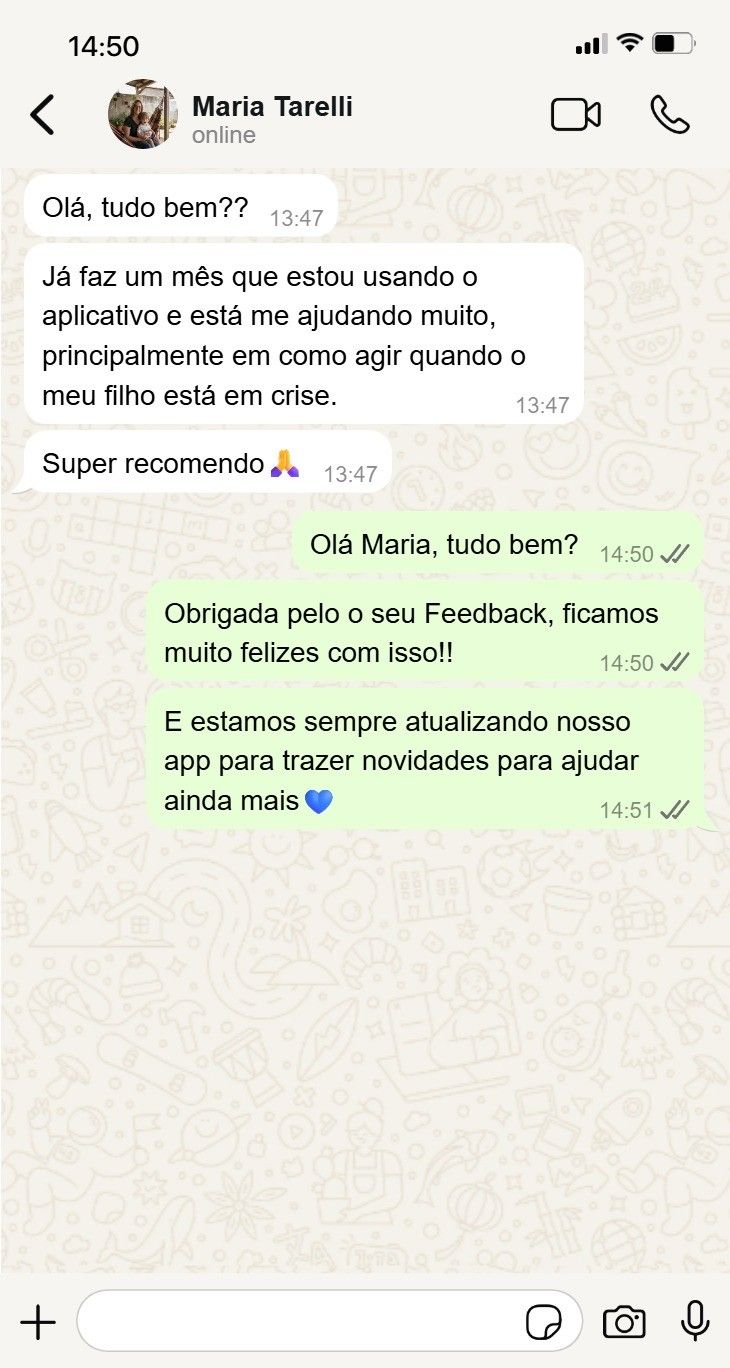Open Maria Tarelli's profile photo

pos(143,115)
